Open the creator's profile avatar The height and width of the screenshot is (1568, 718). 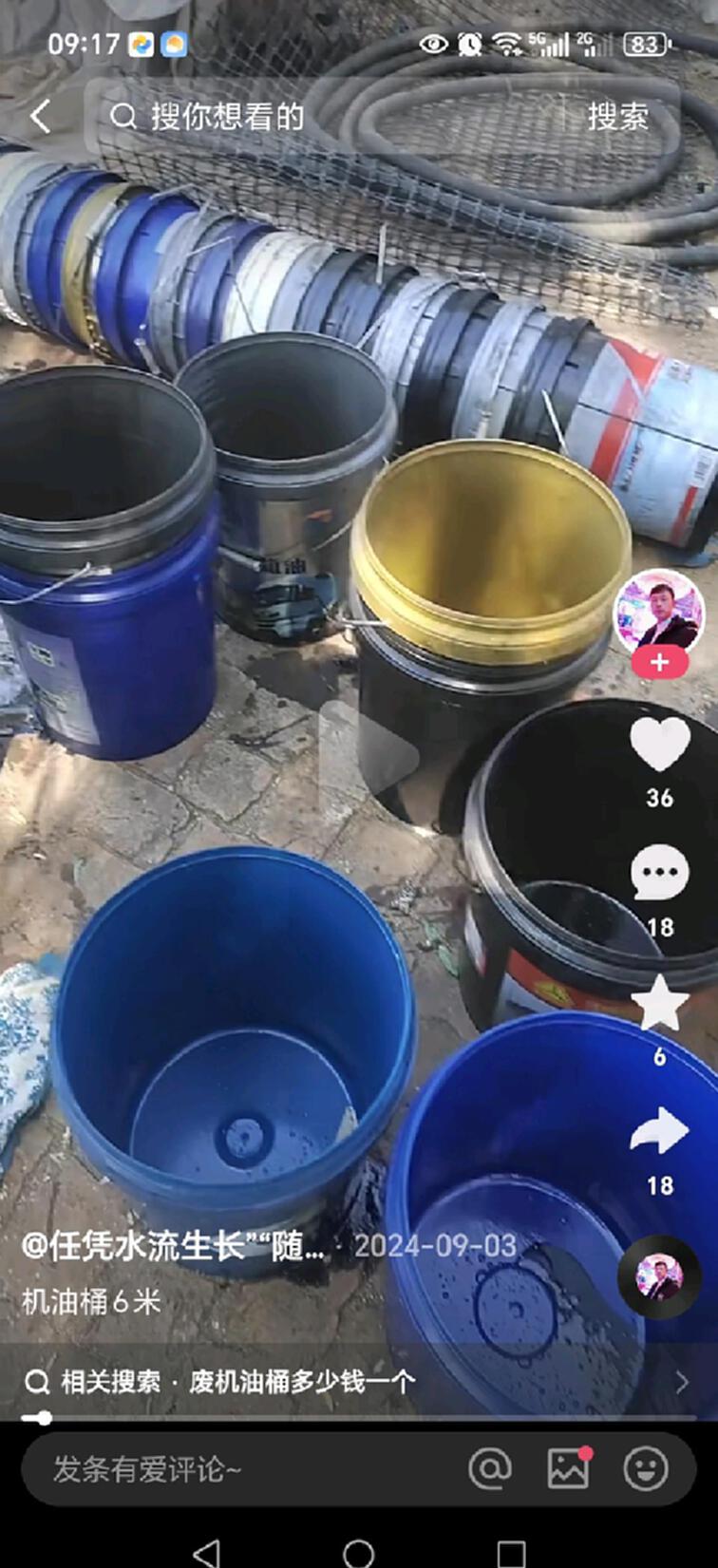coord(660,613)
